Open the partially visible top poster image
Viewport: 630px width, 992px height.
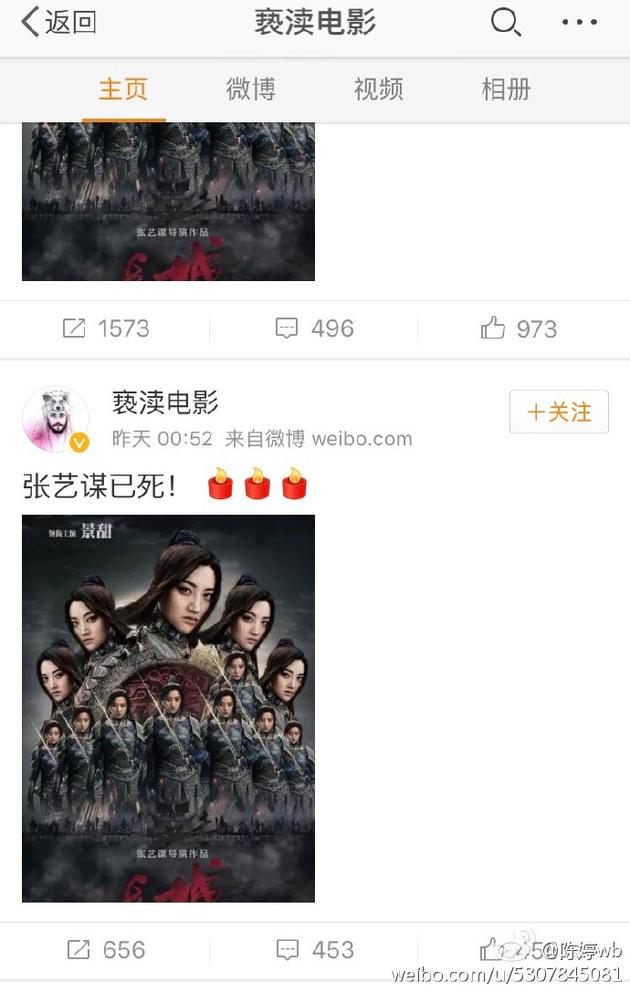tap(168, 200)
